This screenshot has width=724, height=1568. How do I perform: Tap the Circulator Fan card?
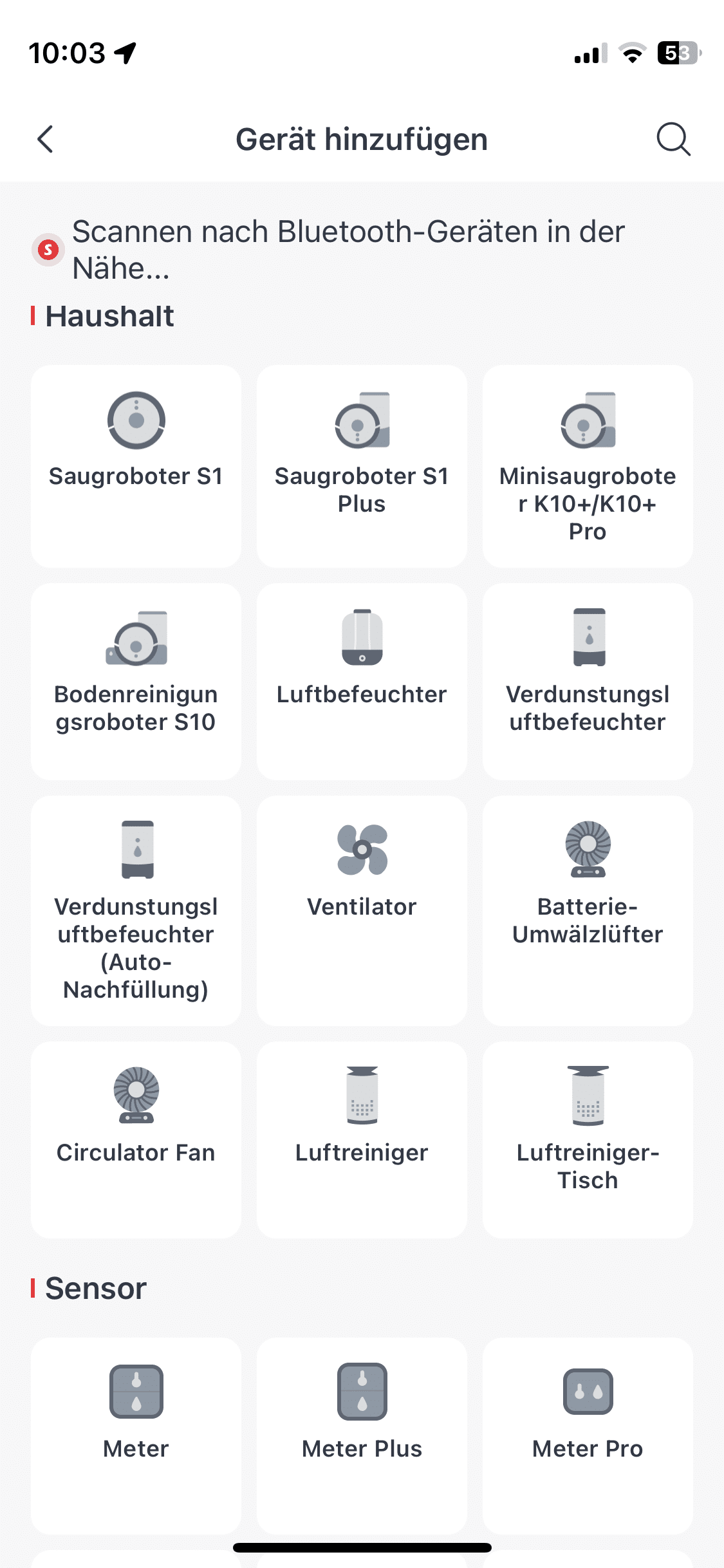[136, 1139]
